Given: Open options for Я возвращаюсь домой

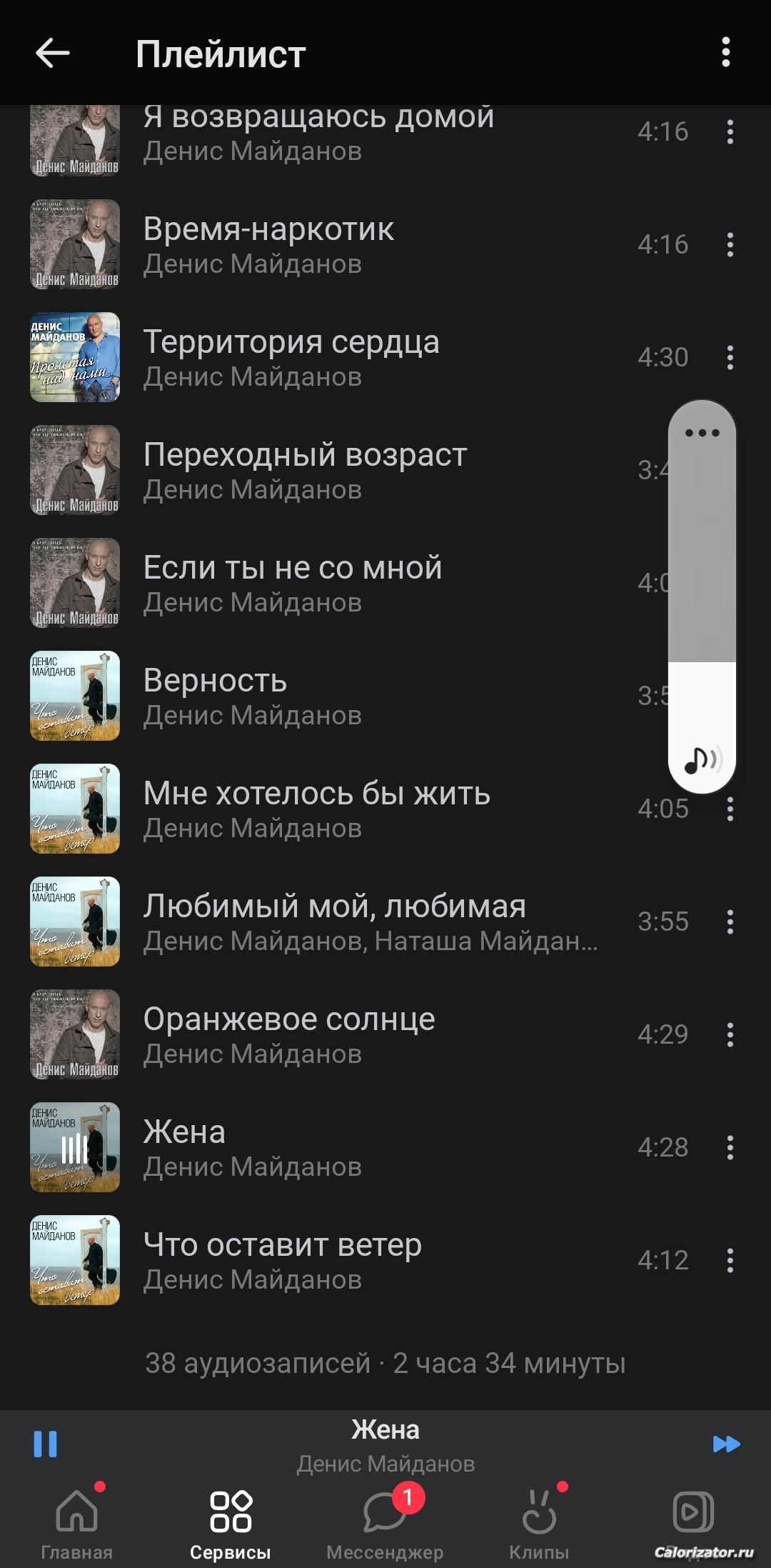Looking at the screenshot, I should [730, 131].
